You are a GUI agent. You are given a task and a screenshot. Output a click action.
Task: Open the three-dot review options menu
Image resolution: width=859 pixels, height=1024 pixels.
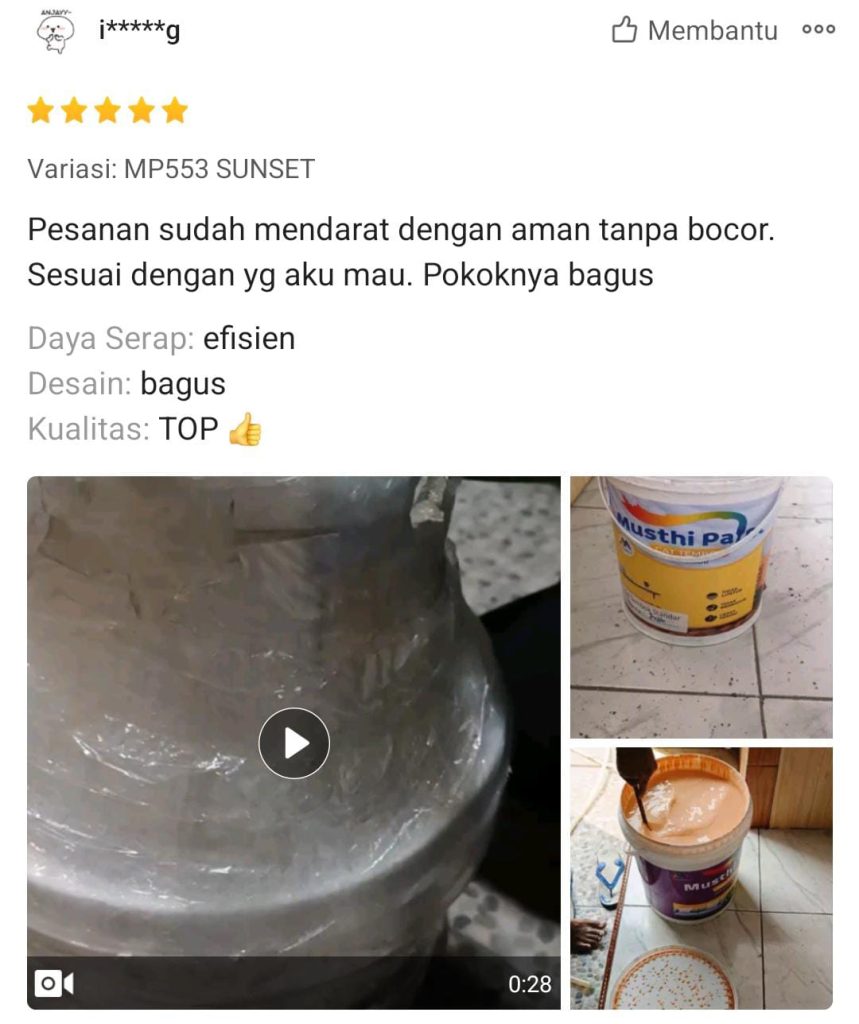[818, 30]
